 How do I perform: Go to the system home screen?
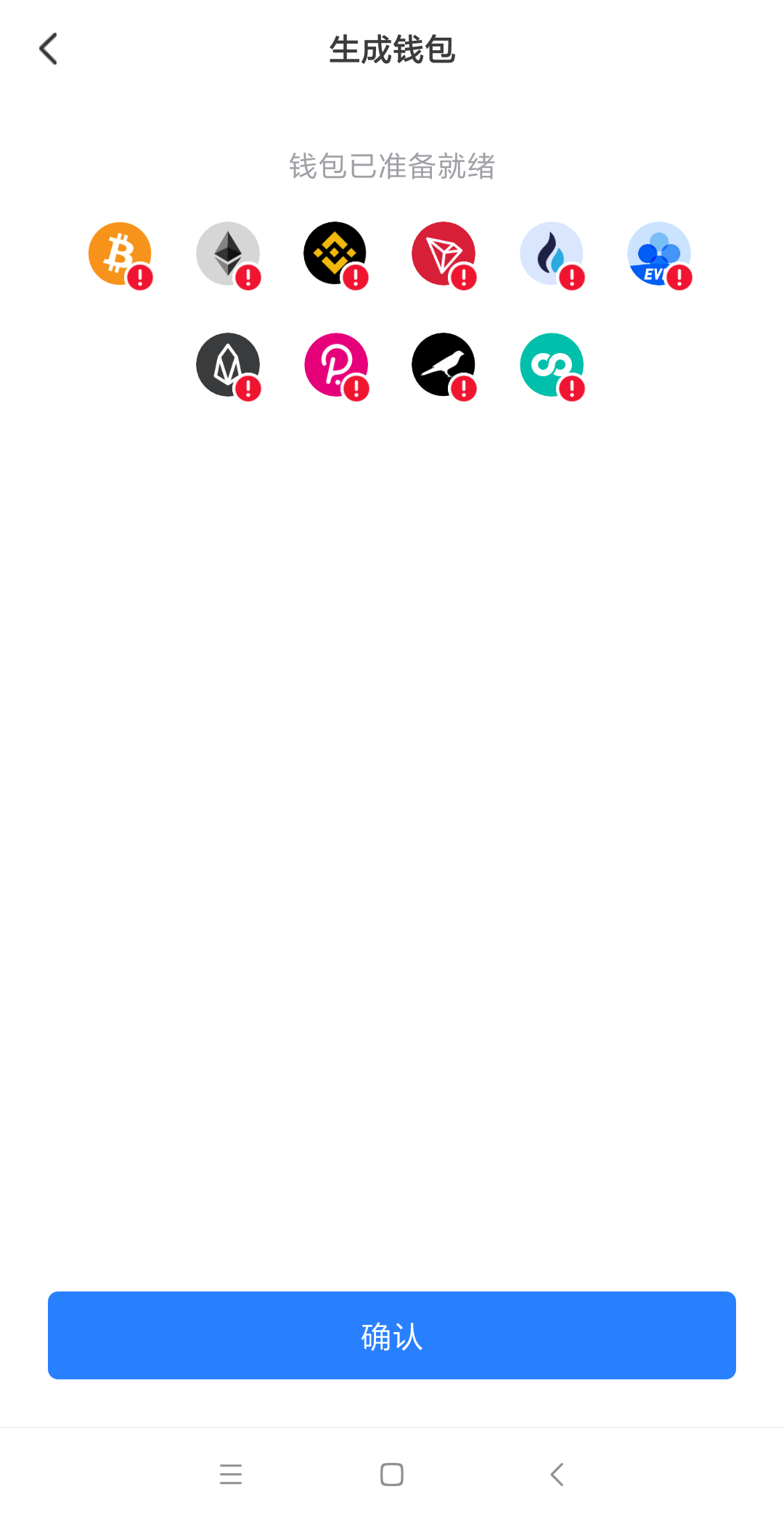(x=392, y=1475)
